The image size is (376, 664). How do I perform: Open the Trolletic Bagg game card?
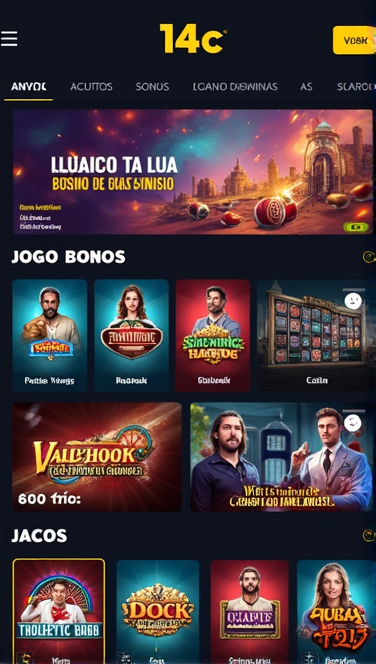(59, 612)
